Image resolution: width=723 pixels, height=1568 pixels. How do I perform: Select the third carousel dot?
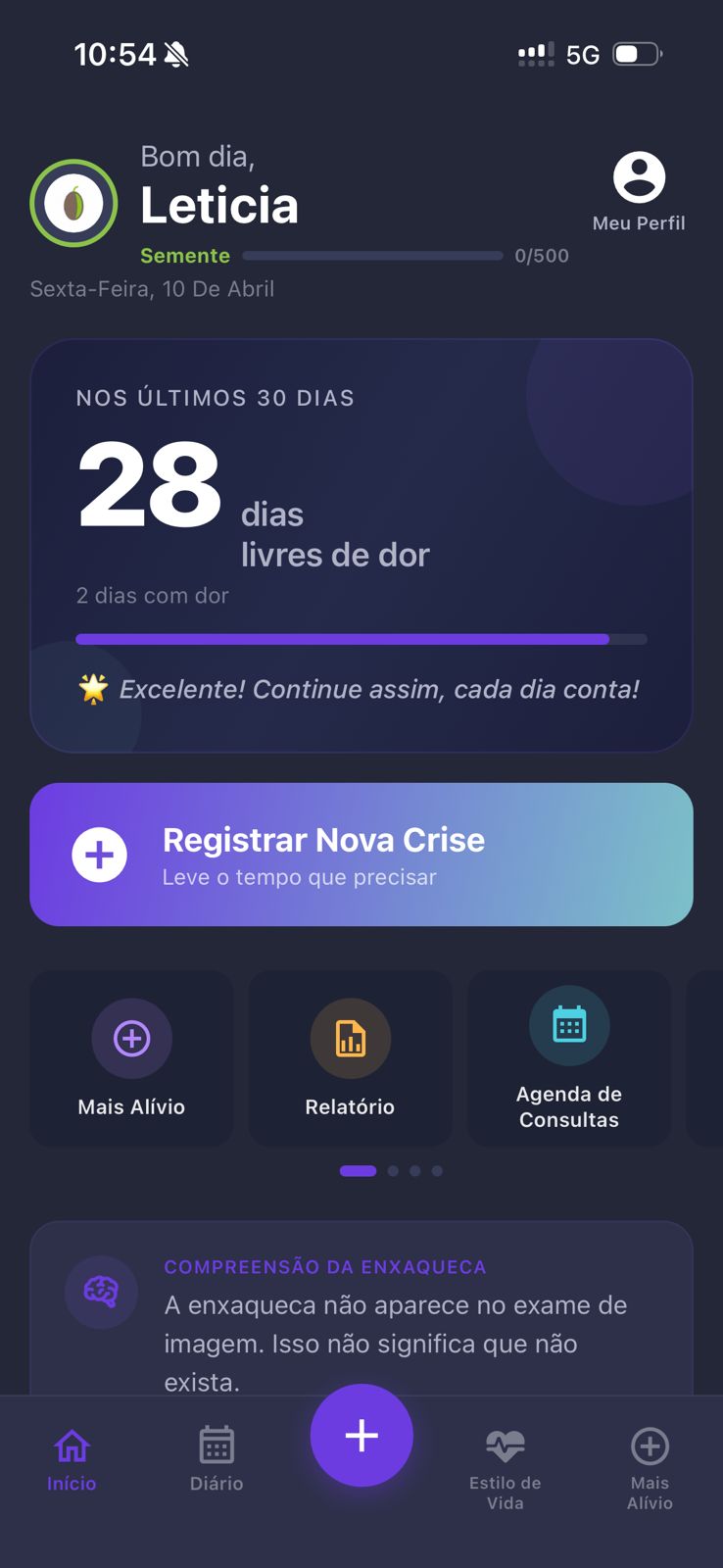[414, 1170]
